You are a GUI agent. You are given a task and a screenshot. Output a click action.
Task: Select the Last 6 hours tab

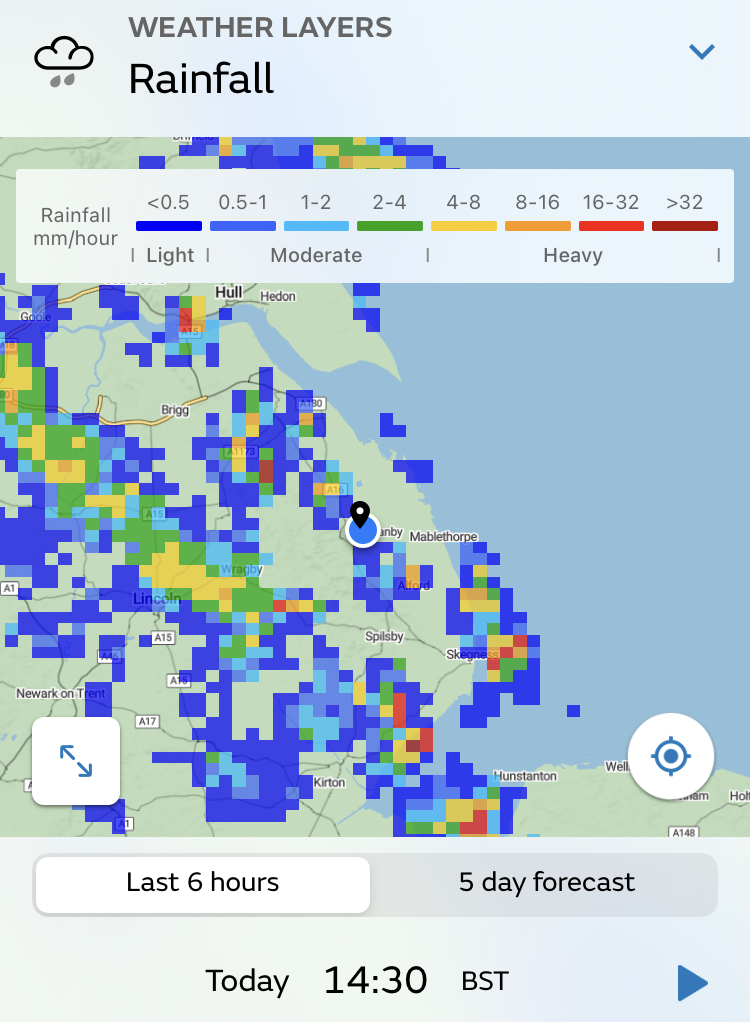(x=202, y=883)
